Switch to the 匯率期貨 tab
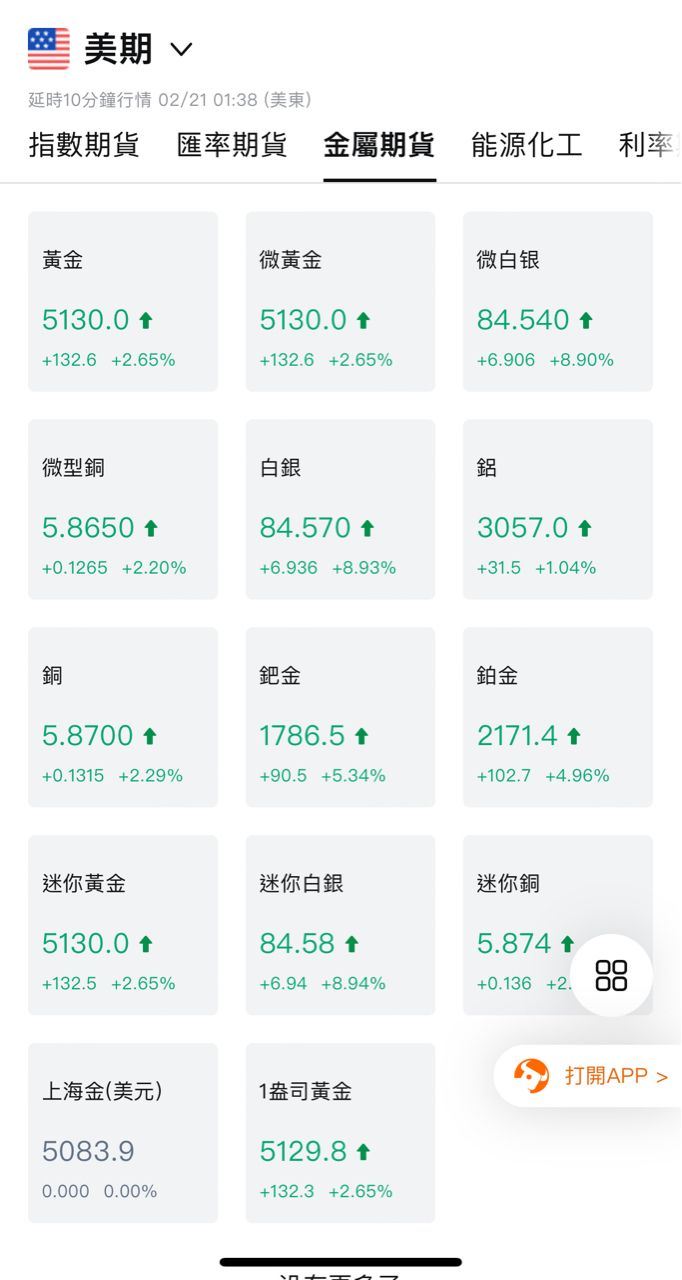This screenshot has width=682, height=1280. (232, 145)
